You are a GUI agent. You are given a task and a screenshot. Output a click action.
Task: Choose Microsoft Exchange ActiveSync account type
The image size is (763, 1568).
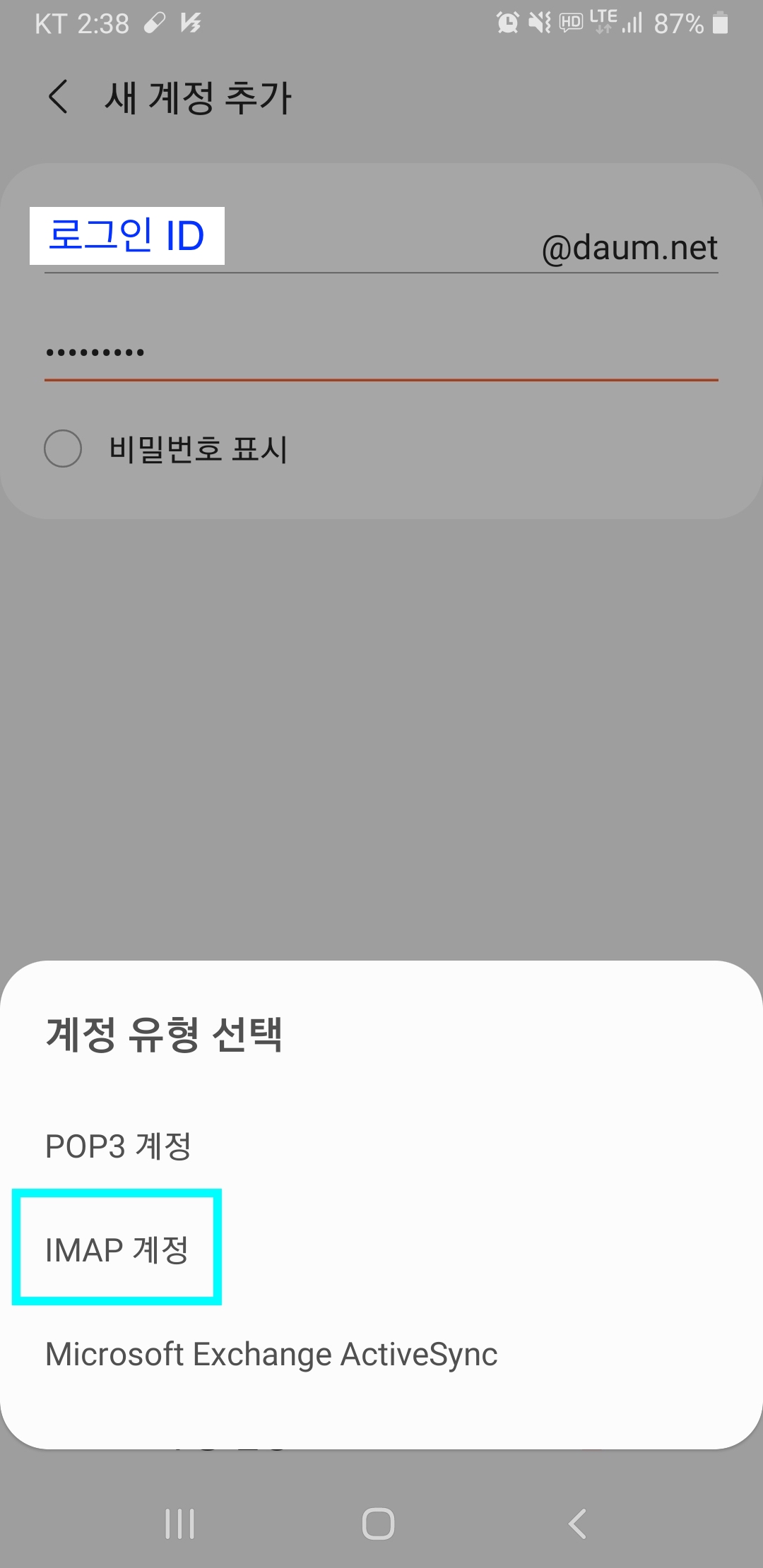pyautogui.click(x=271, y=1353)
